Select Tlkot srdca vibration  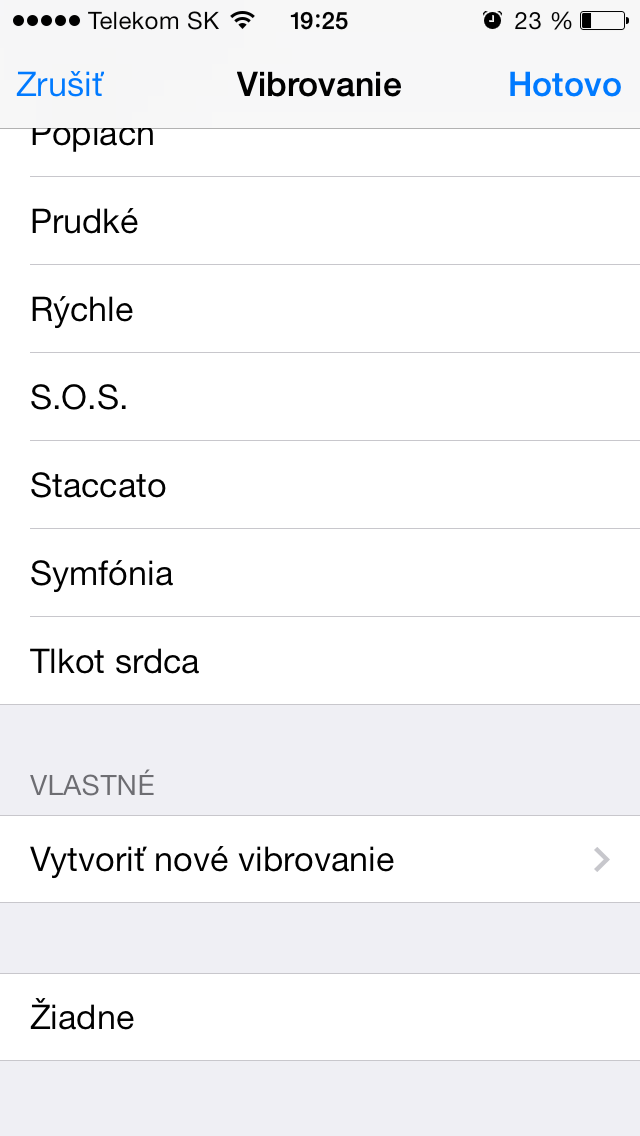click(x=320, y=661)
